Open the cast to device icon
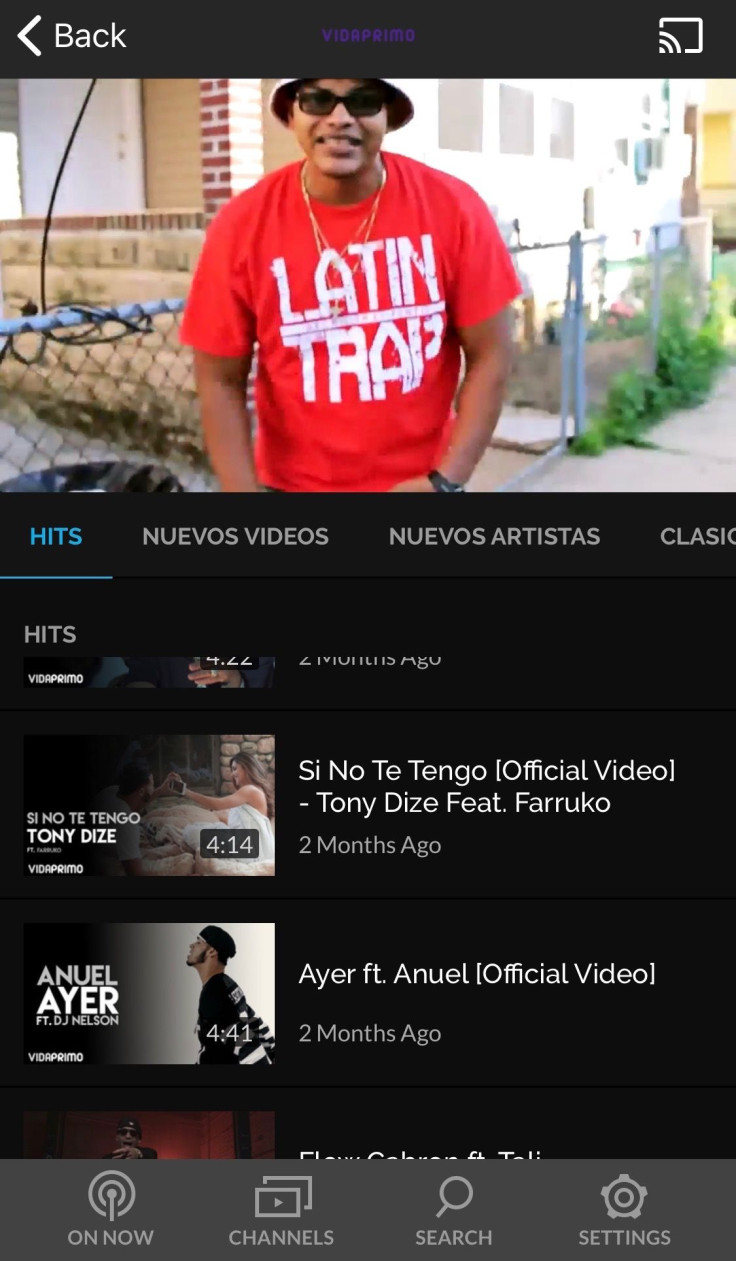This screenshot has width=736, height=1261. tap(681, 36)
